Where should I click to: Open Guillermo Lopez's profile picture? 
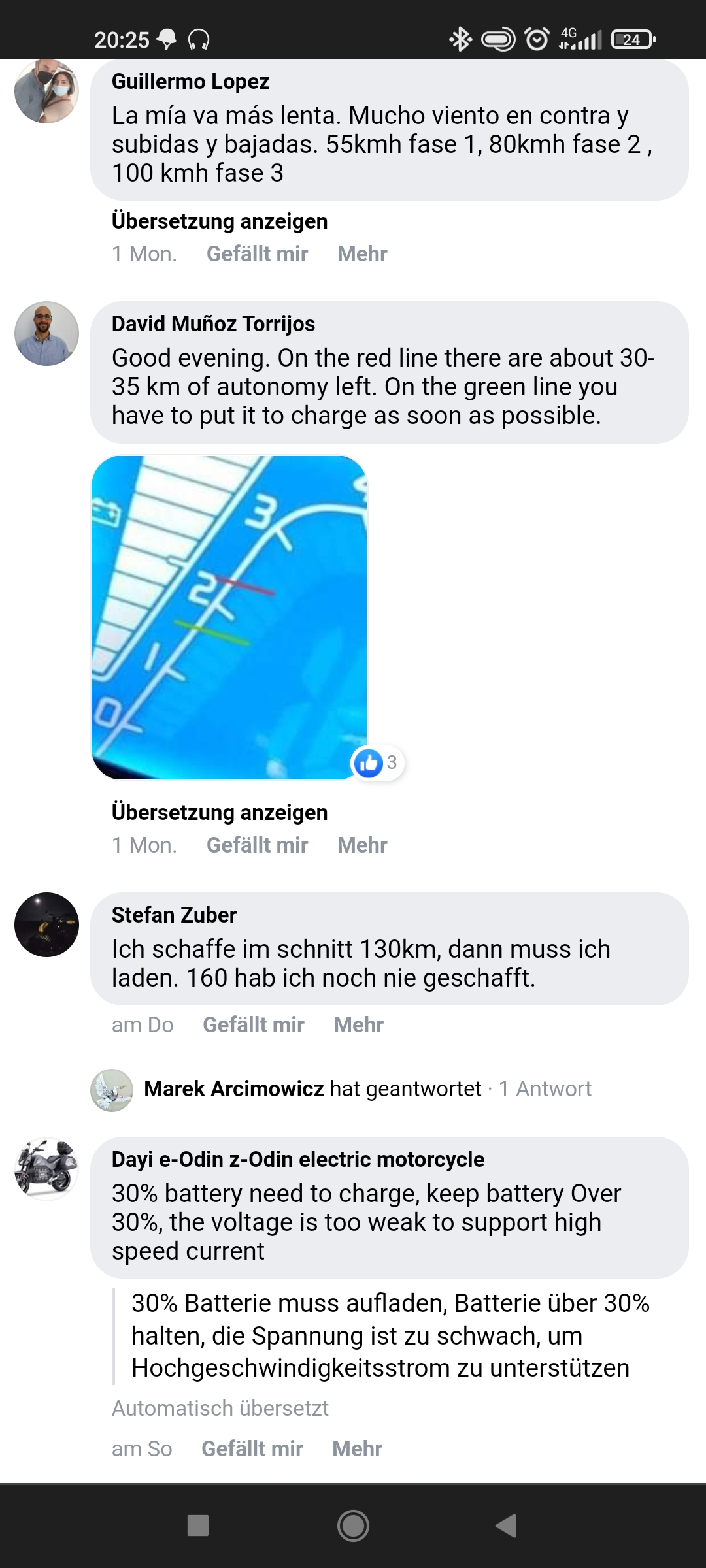tap(46, 91)
